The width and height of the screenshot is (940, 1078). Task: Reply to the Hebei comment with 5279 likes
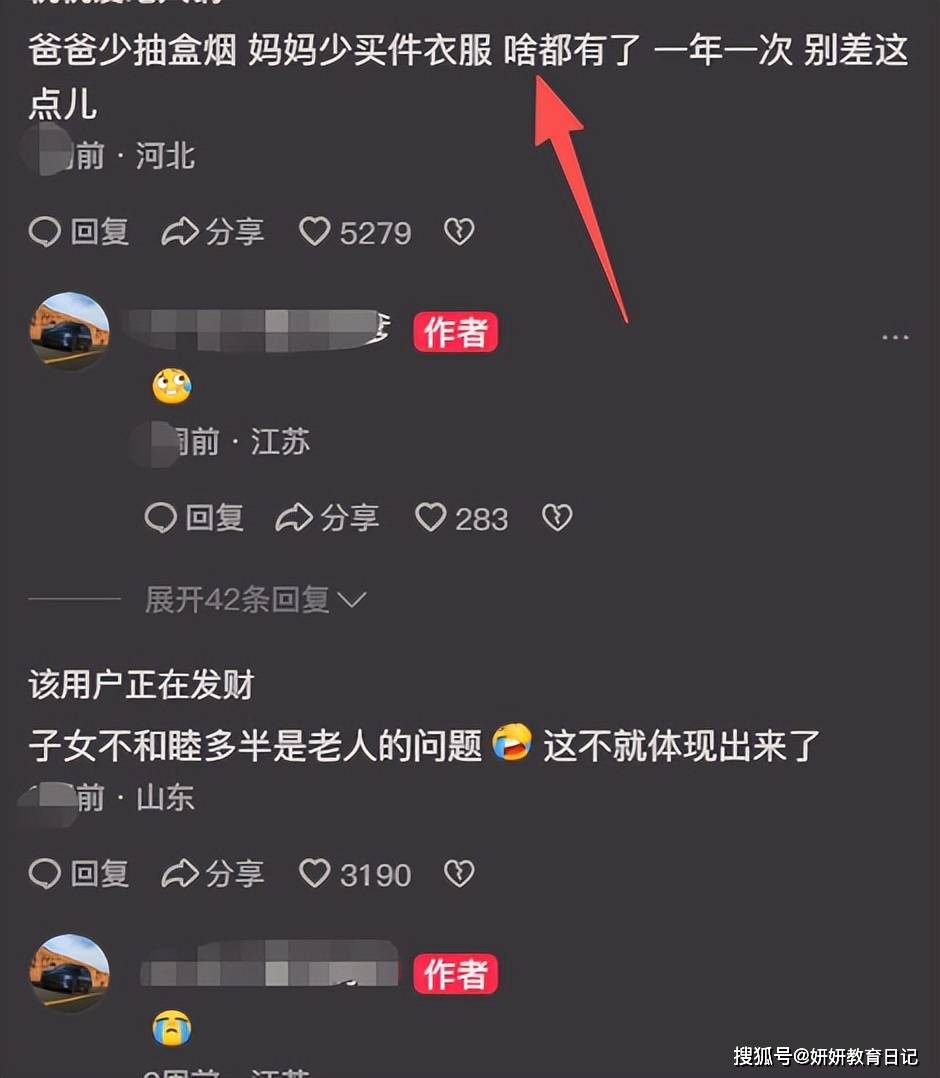pos(79,233)
